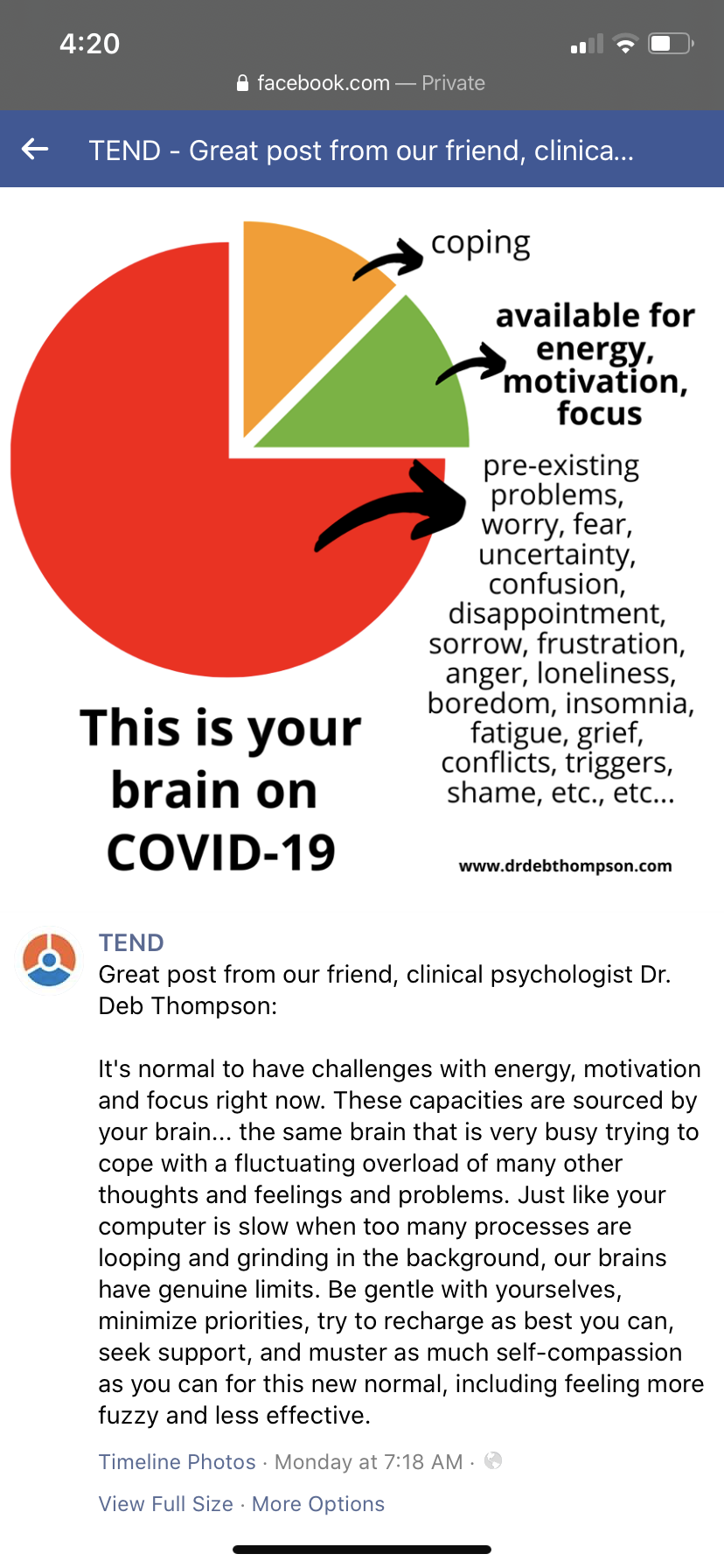Go back using the header arrow
The image size is (724, 1568).
[35, 150]
